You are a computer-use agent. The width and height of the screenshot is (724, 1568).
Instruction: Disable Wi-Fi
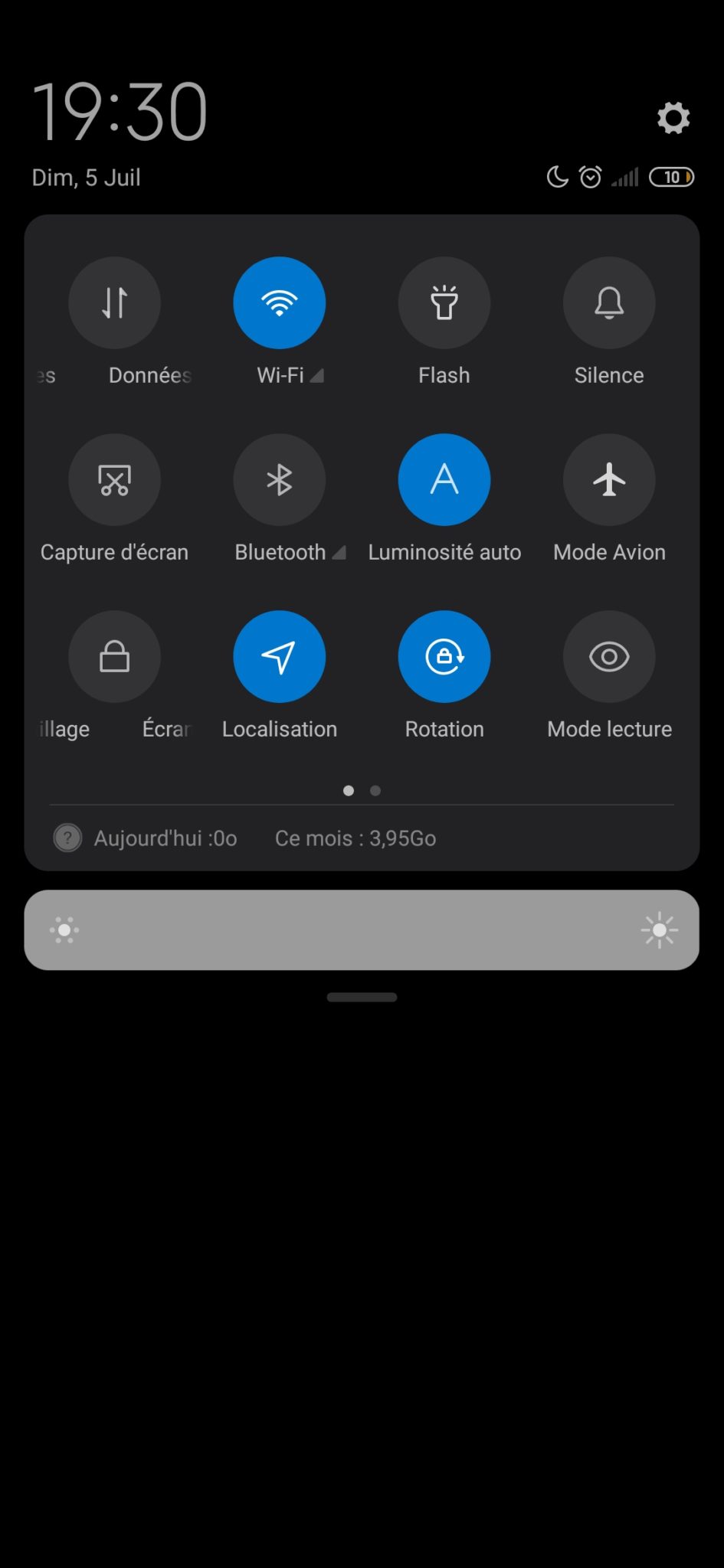point(280,303)
